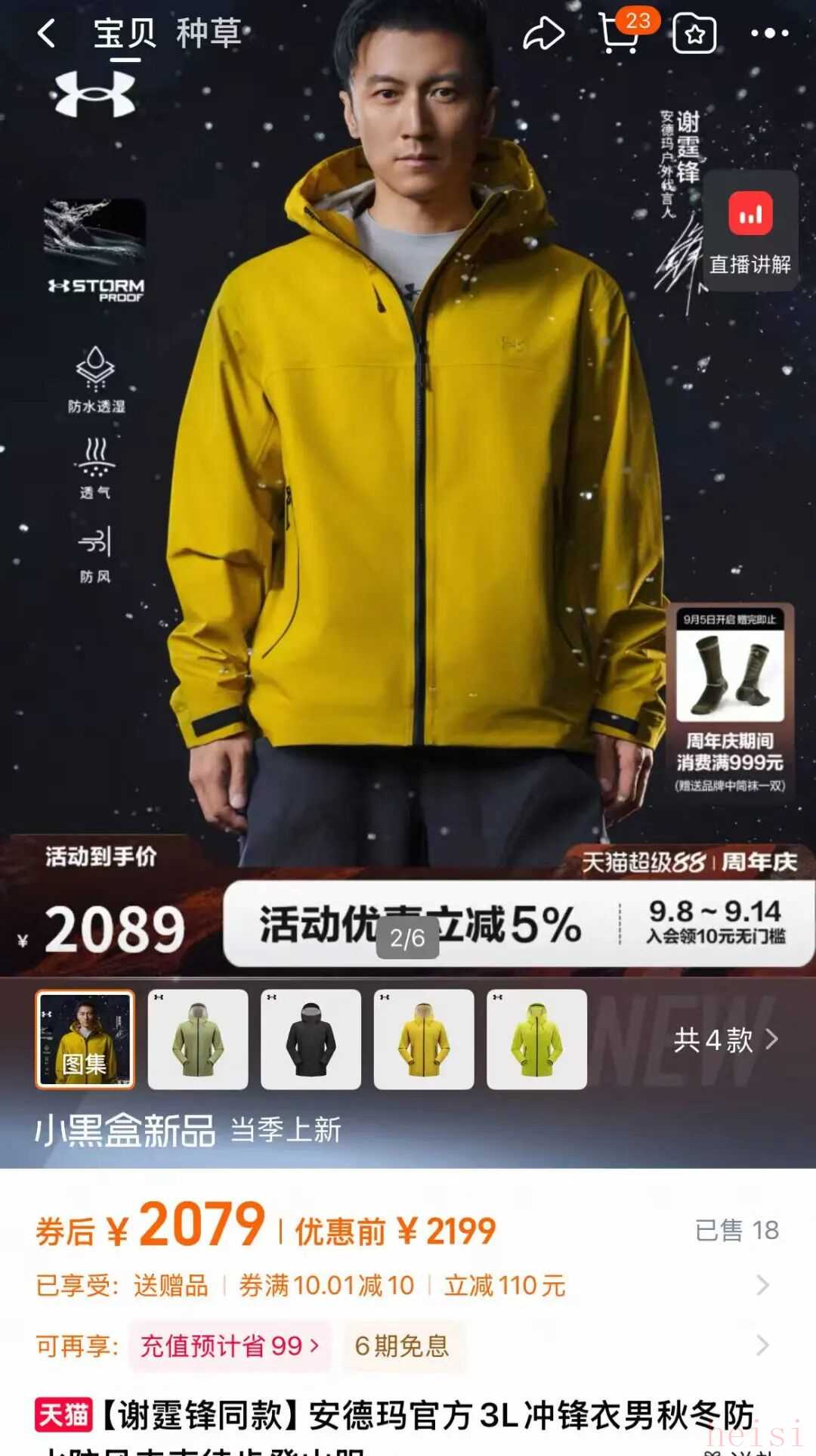The width and height of the screenshot is (816, 1456).
Task: Open 直播讲解 live explanation
Action: 750,231
